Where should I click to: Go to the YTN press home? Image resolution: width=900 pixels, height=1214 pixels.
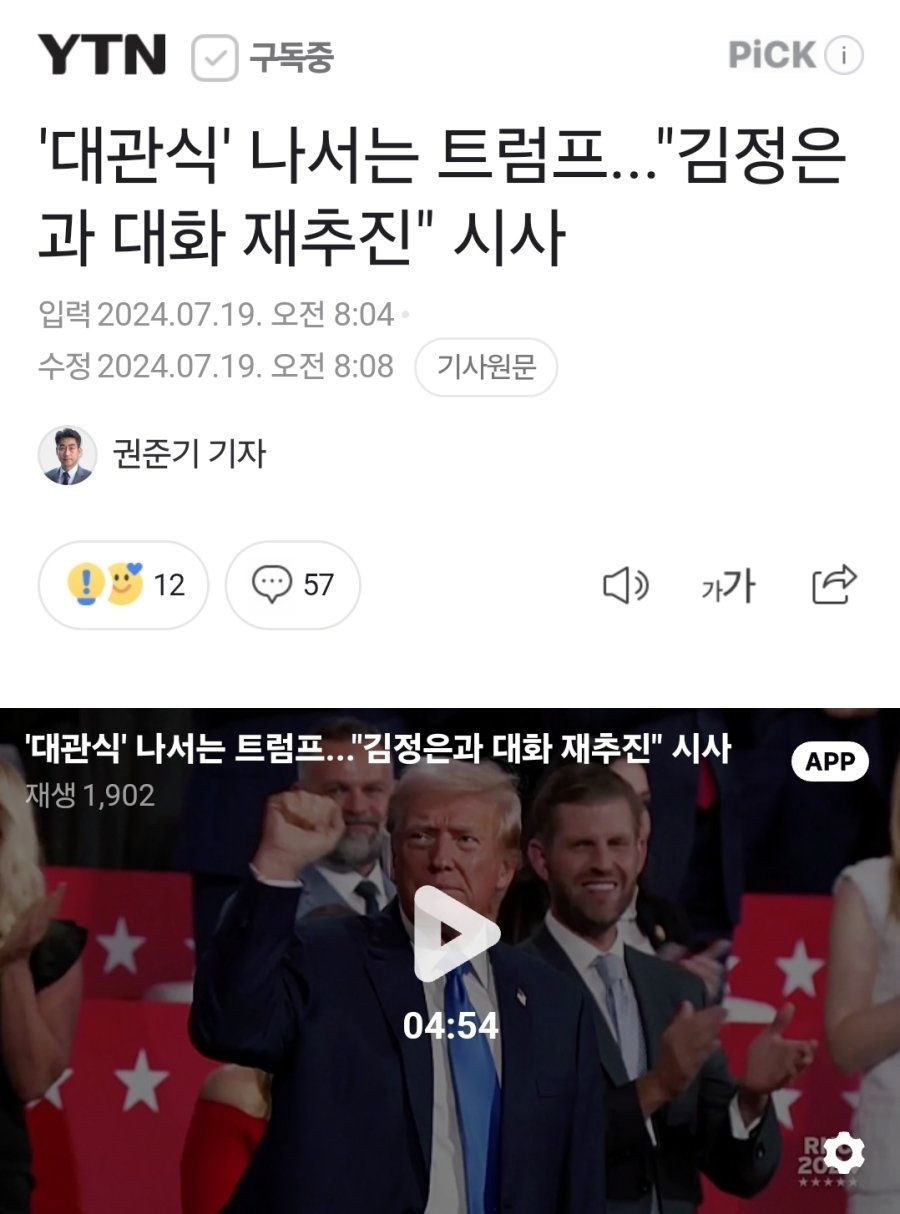click(x=102, y=54)
